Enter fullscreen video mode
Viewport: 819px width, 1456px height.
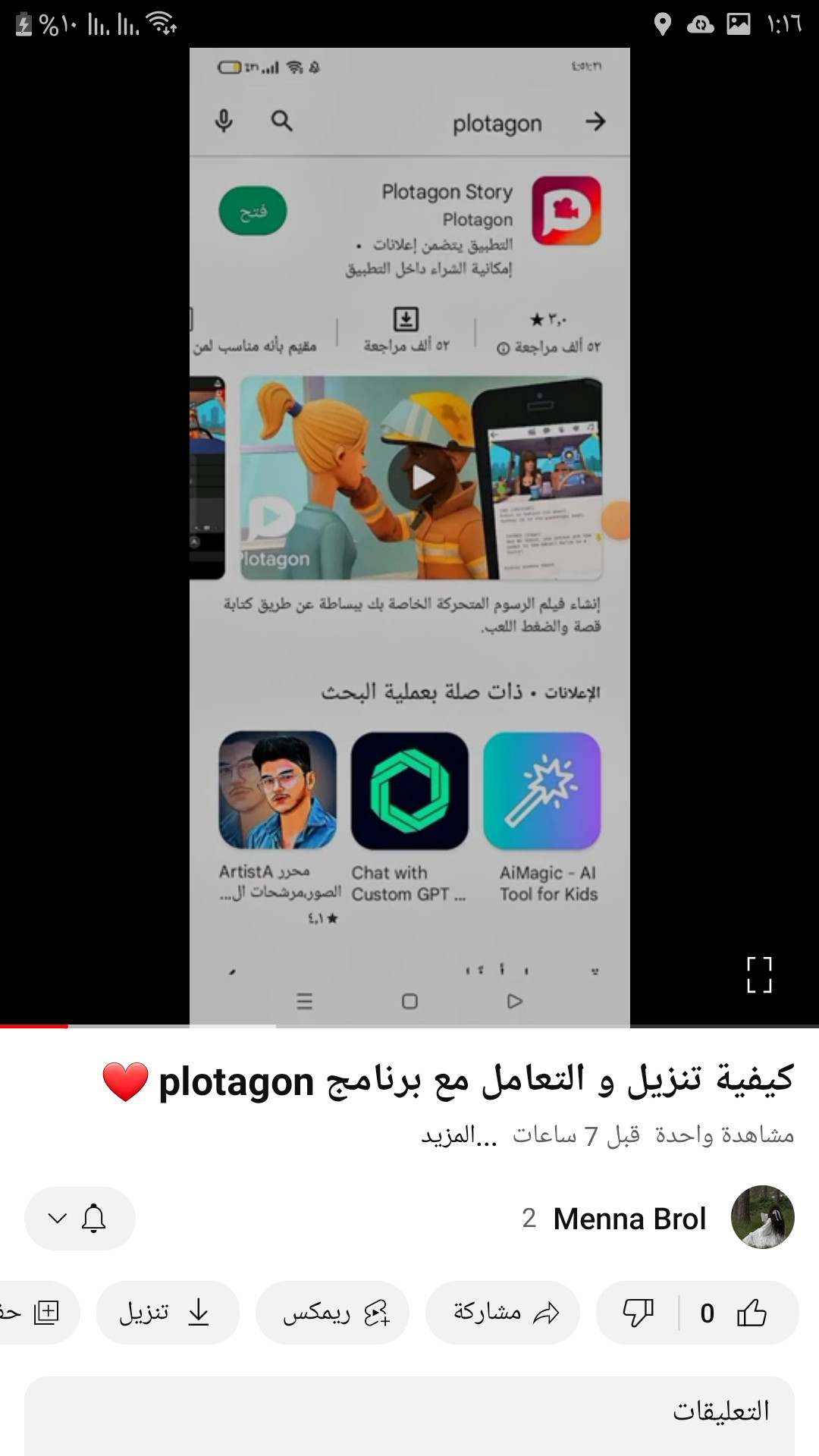758,975
